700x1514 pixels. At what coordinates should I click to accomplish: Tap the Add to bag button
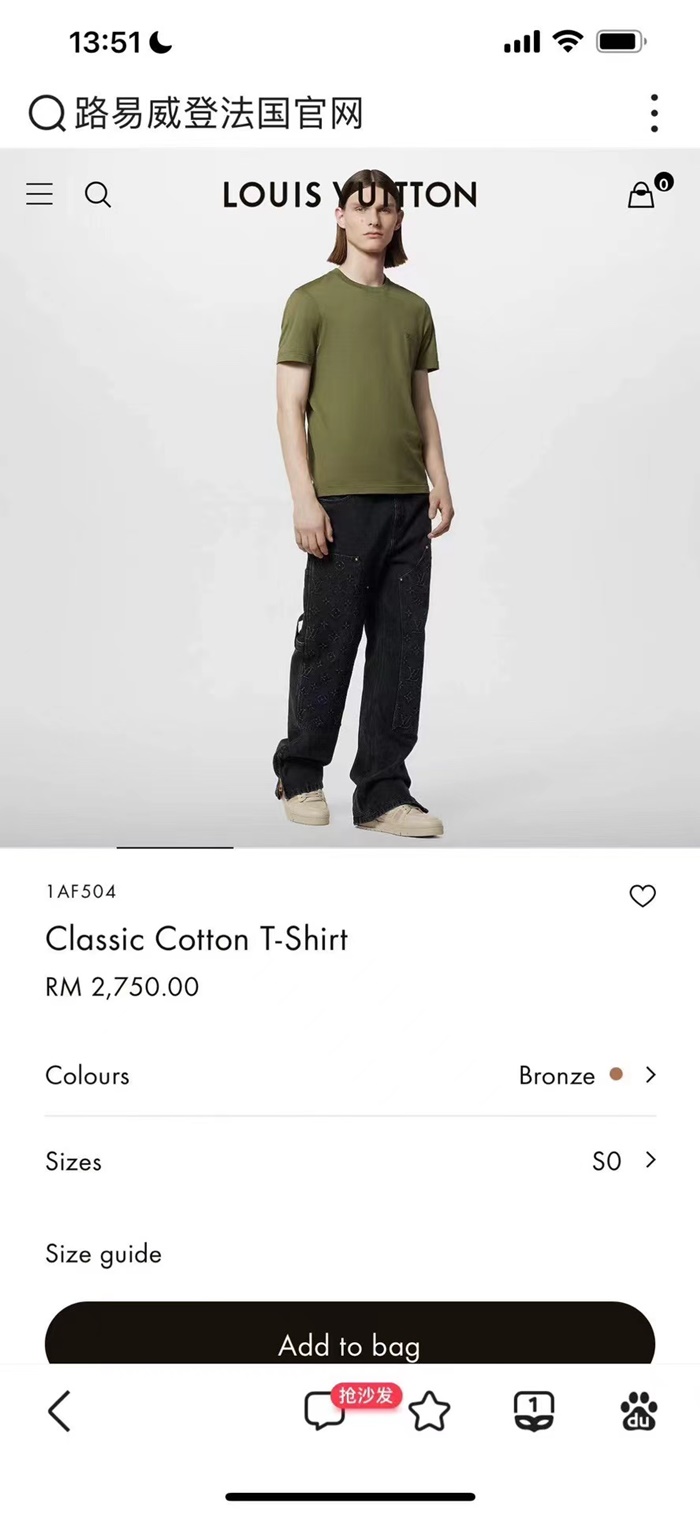click(x=350, y=1333)
